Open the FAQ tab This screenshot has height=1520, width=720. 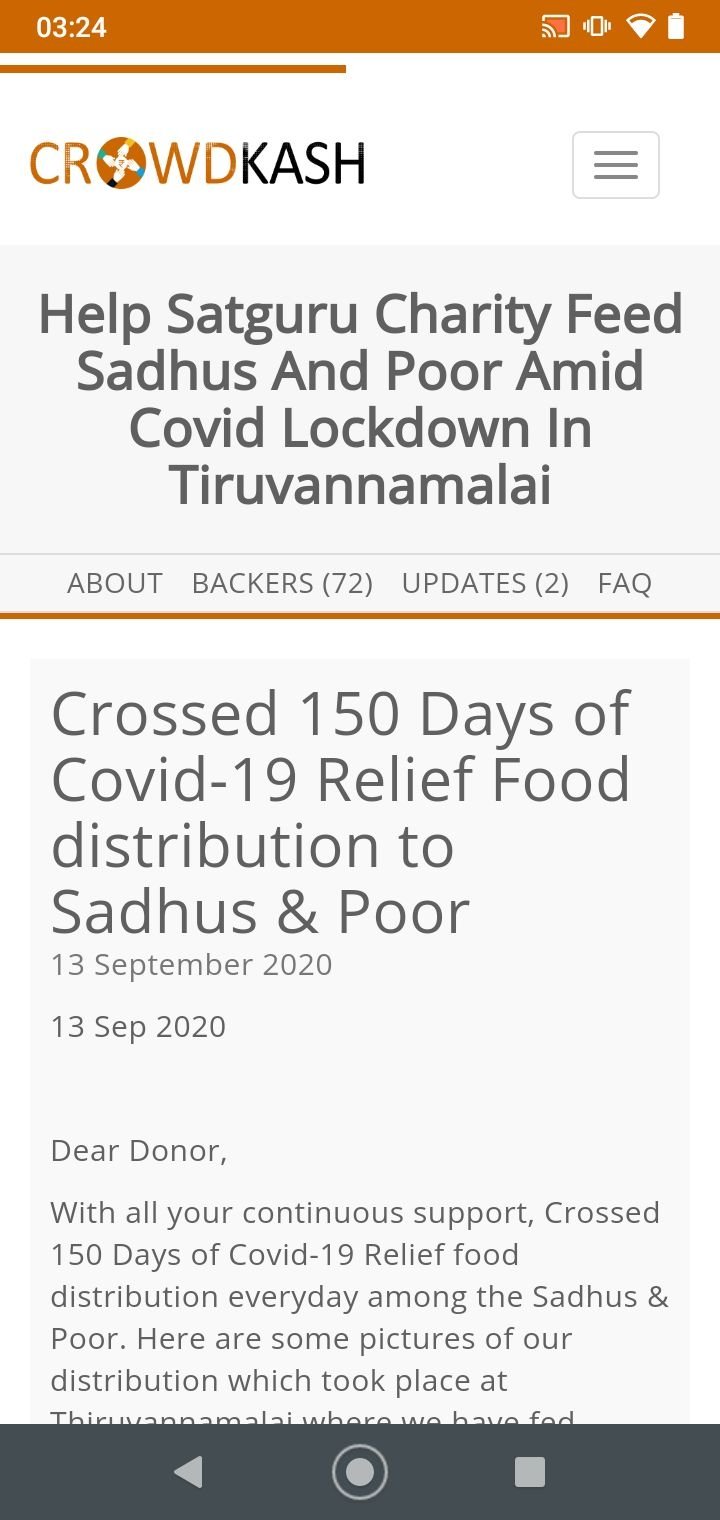(625, 583)
